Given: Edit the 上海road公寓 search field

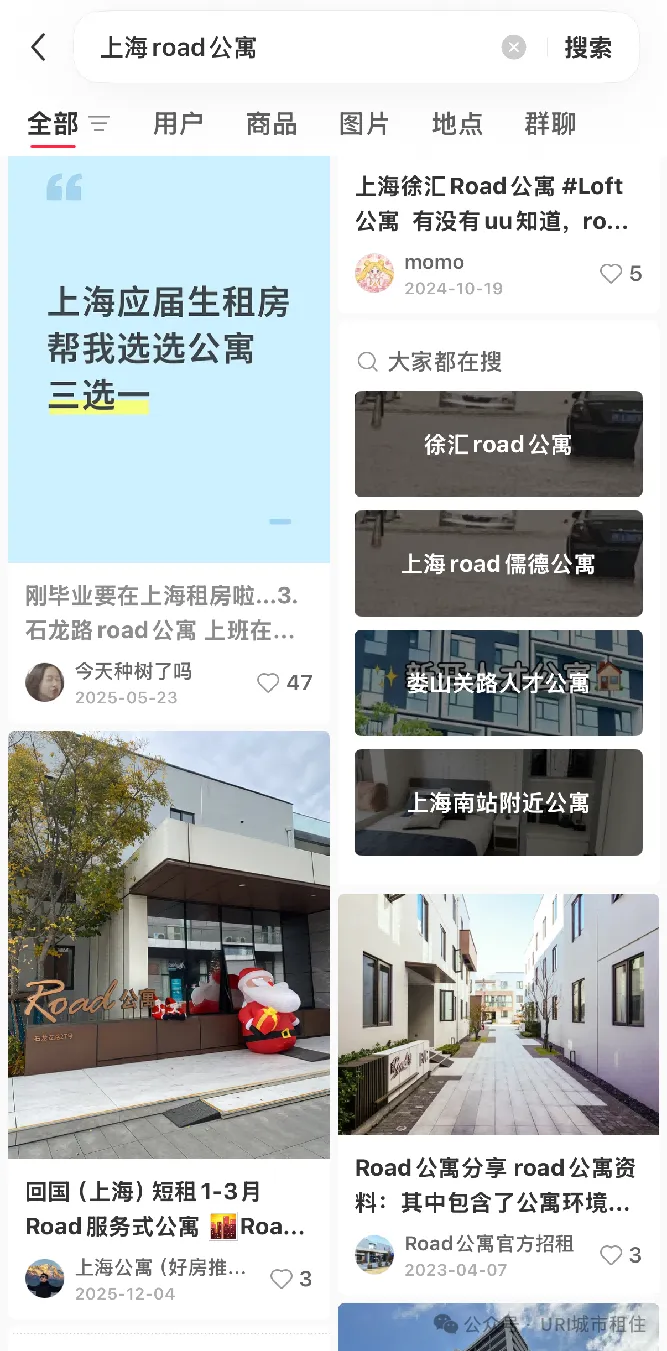Looking at the screenshot, I should [x=290, y=47].
